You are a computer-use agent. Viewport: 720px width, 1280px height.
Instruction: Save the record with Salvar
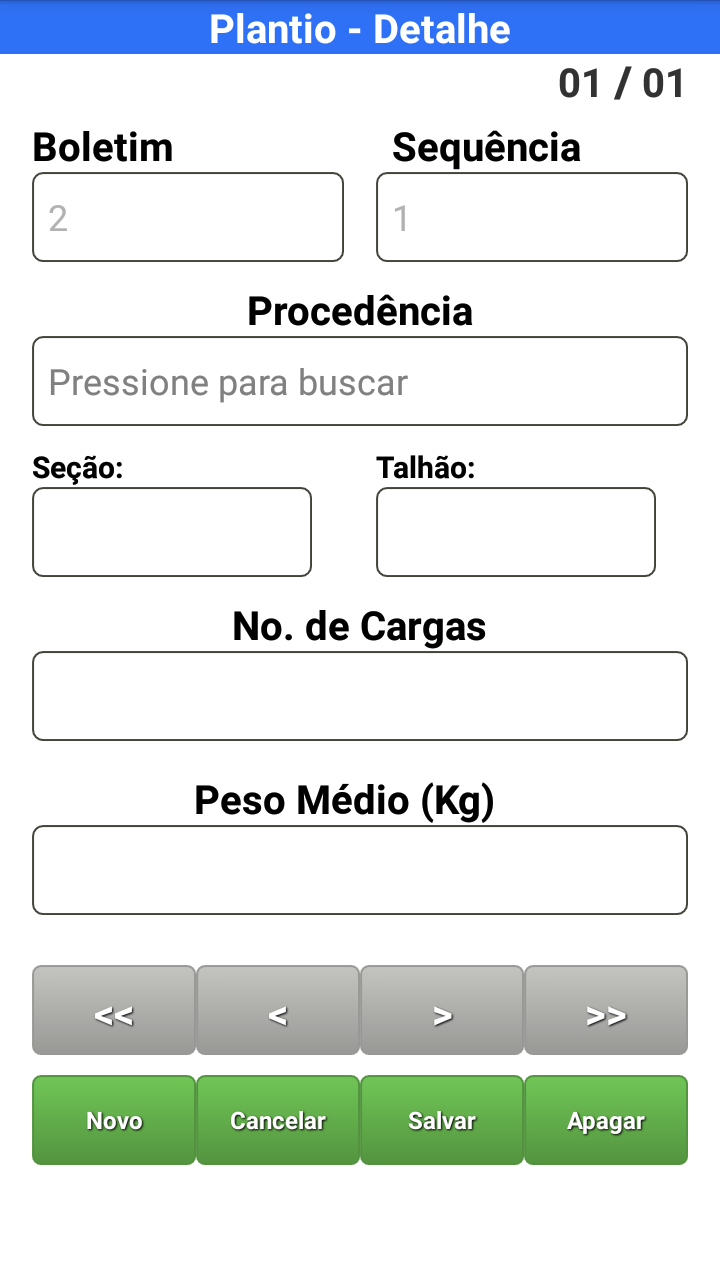(442, 1120)
